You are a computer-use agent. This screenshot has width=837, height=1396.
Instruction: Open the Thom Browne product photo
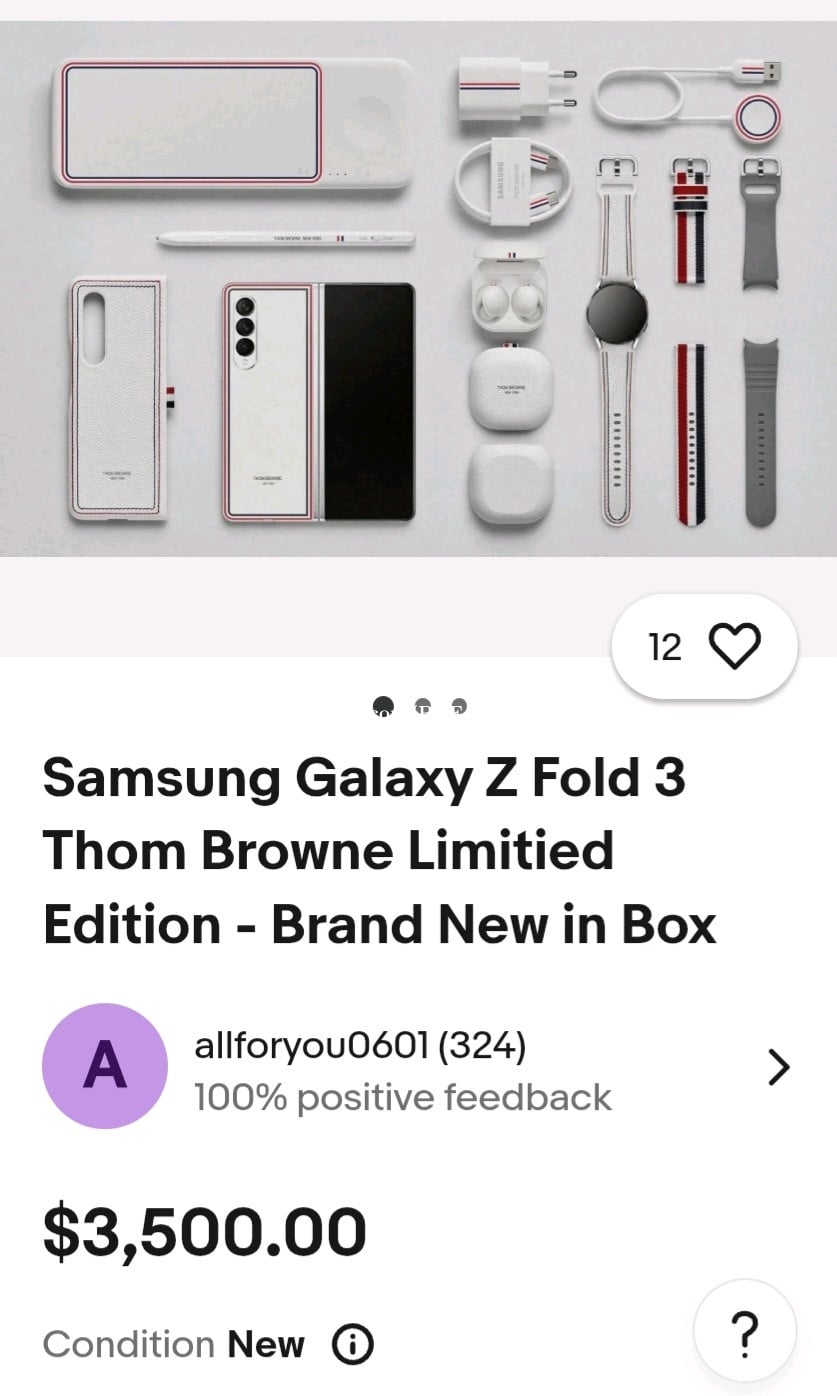[x=418, y=288]
